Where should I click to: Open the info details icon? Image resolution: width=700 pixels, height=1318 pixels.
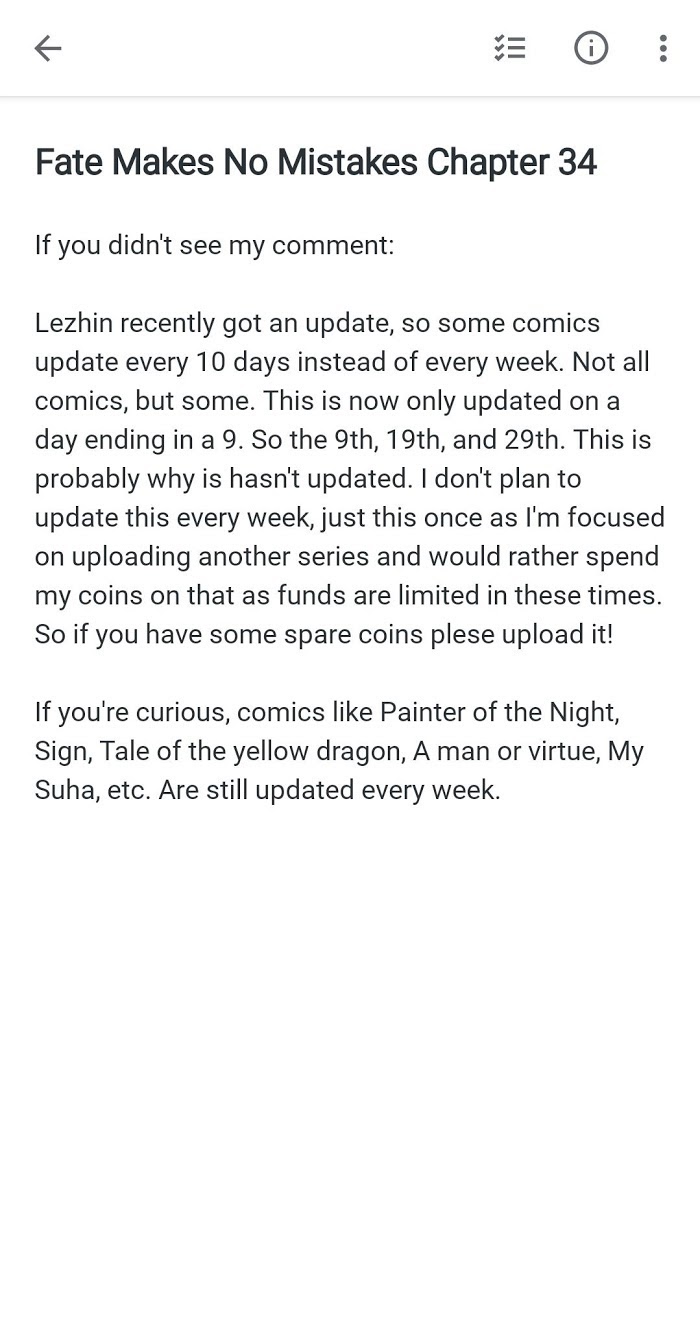click(591, 48)
